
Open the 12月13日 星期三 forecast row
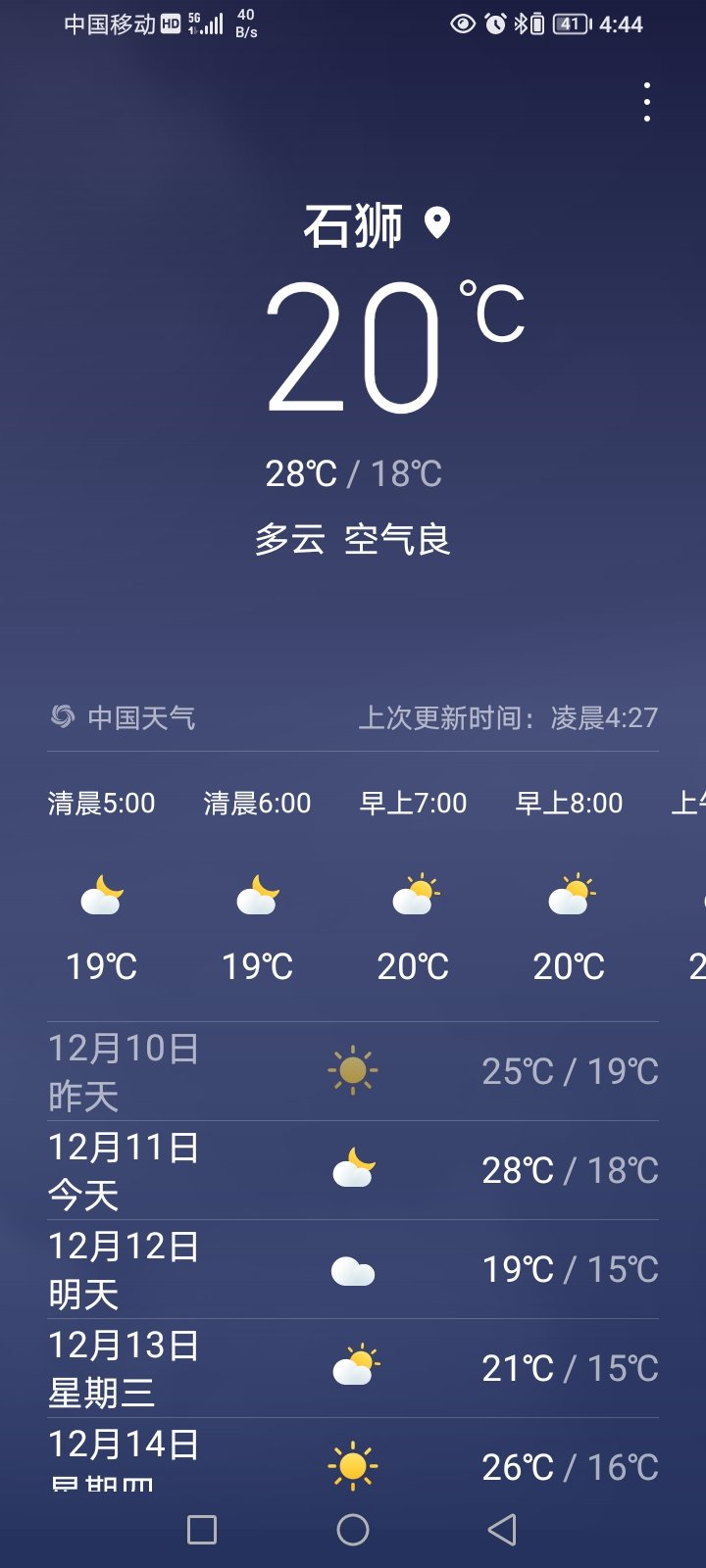(353, 1368)
